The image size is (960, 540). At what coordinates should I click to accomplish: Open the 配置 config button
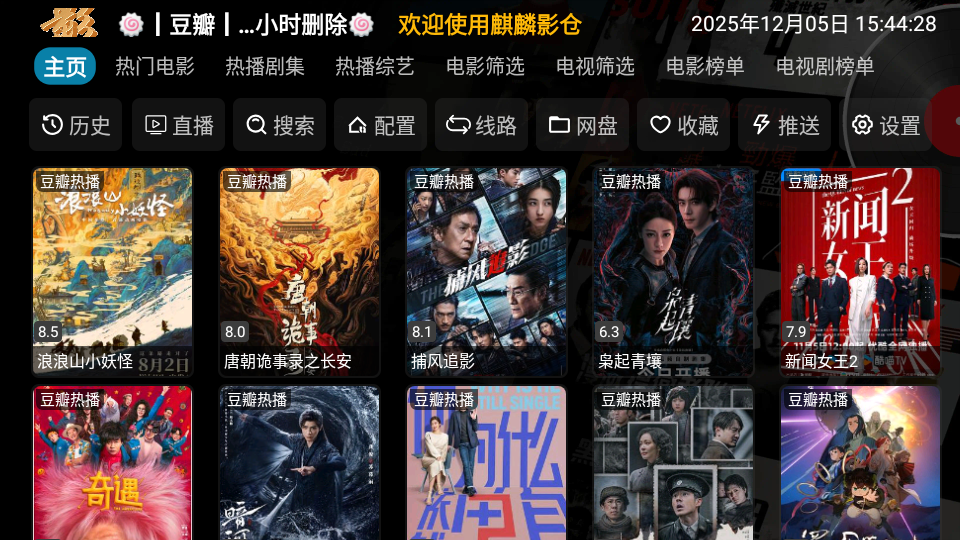coord(381,125)
